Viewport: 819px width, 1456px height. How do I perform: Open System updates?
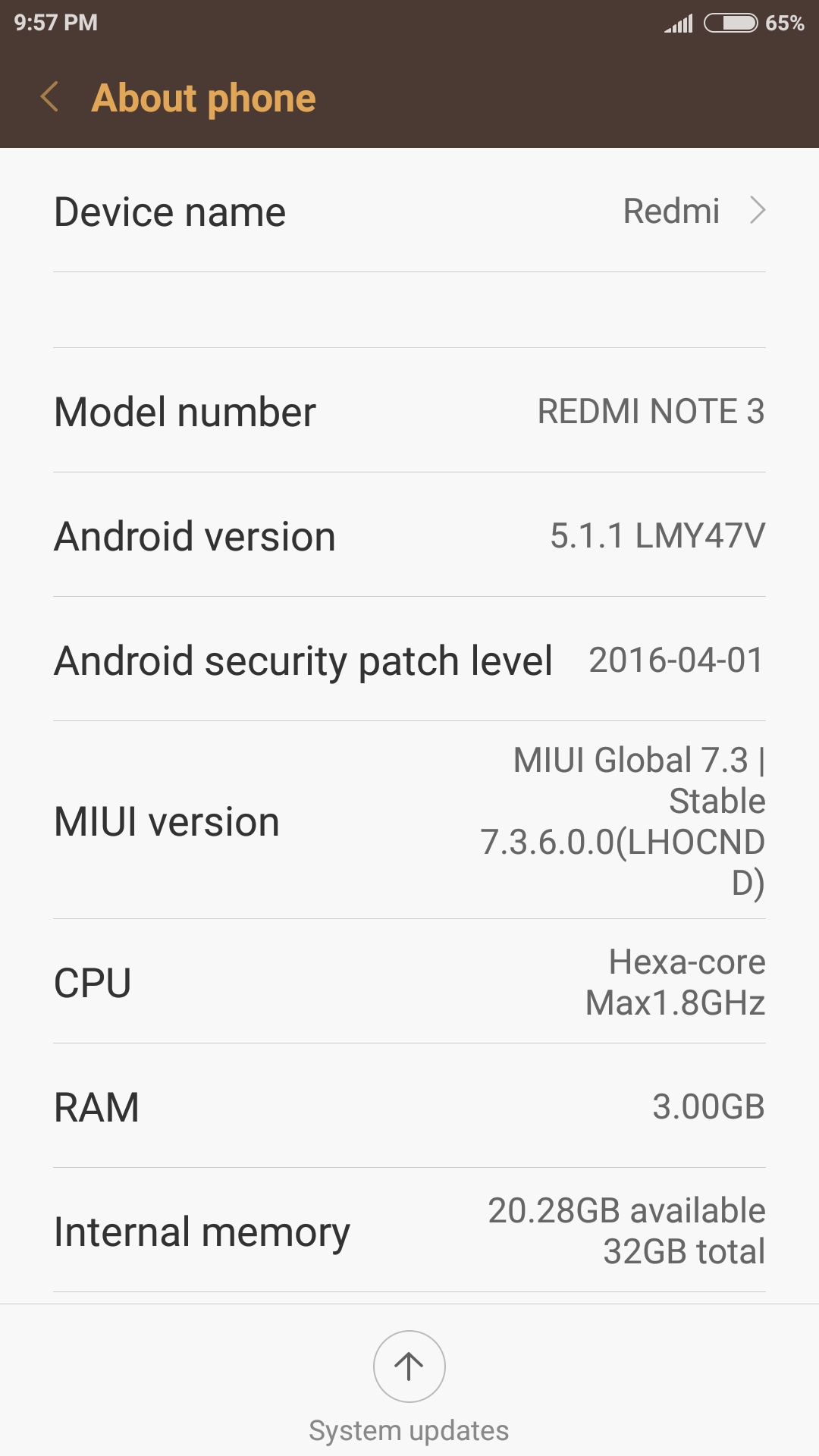409,1367
